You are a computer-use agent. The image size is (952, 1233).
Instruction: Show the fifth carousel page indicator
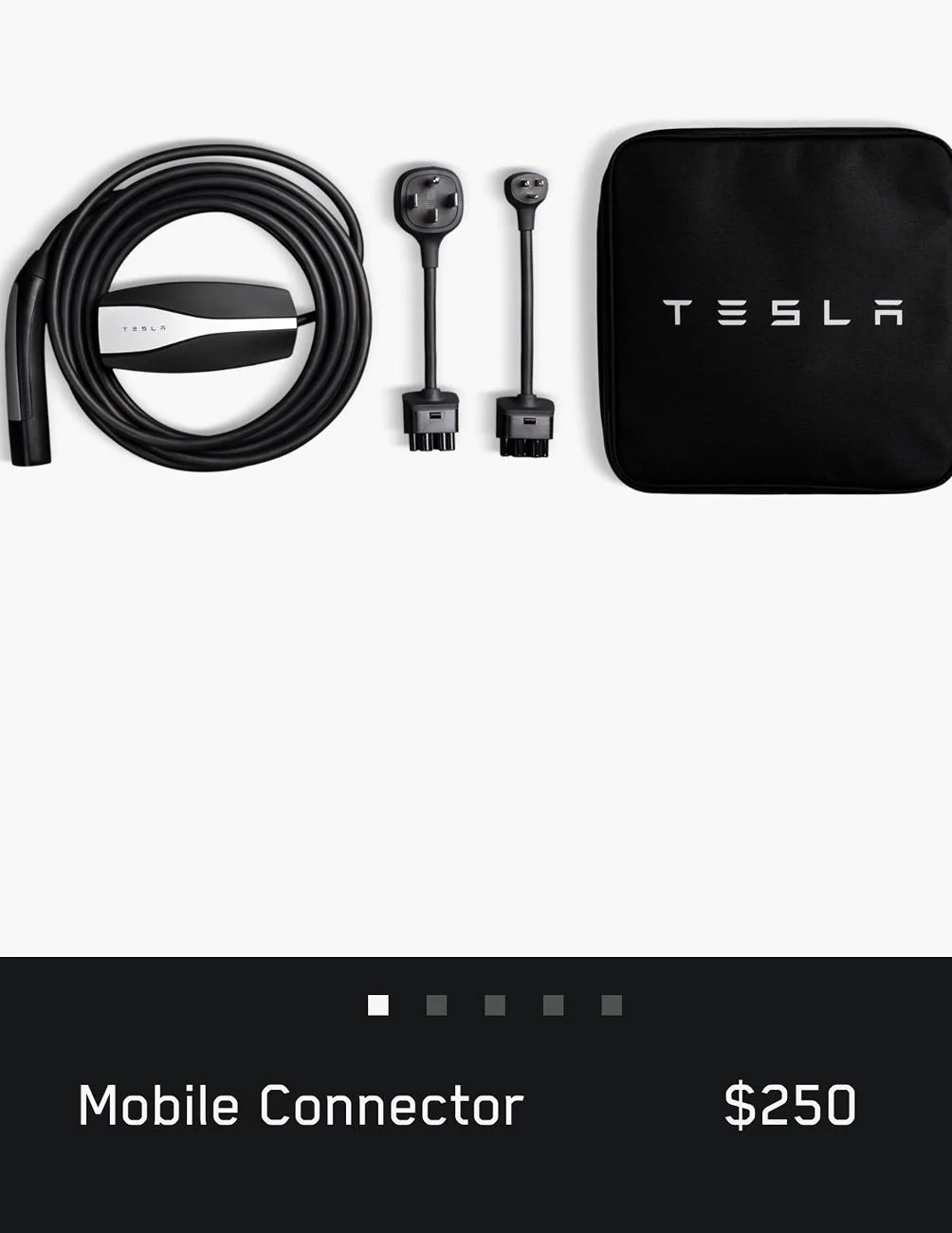tap(612, 1005)
